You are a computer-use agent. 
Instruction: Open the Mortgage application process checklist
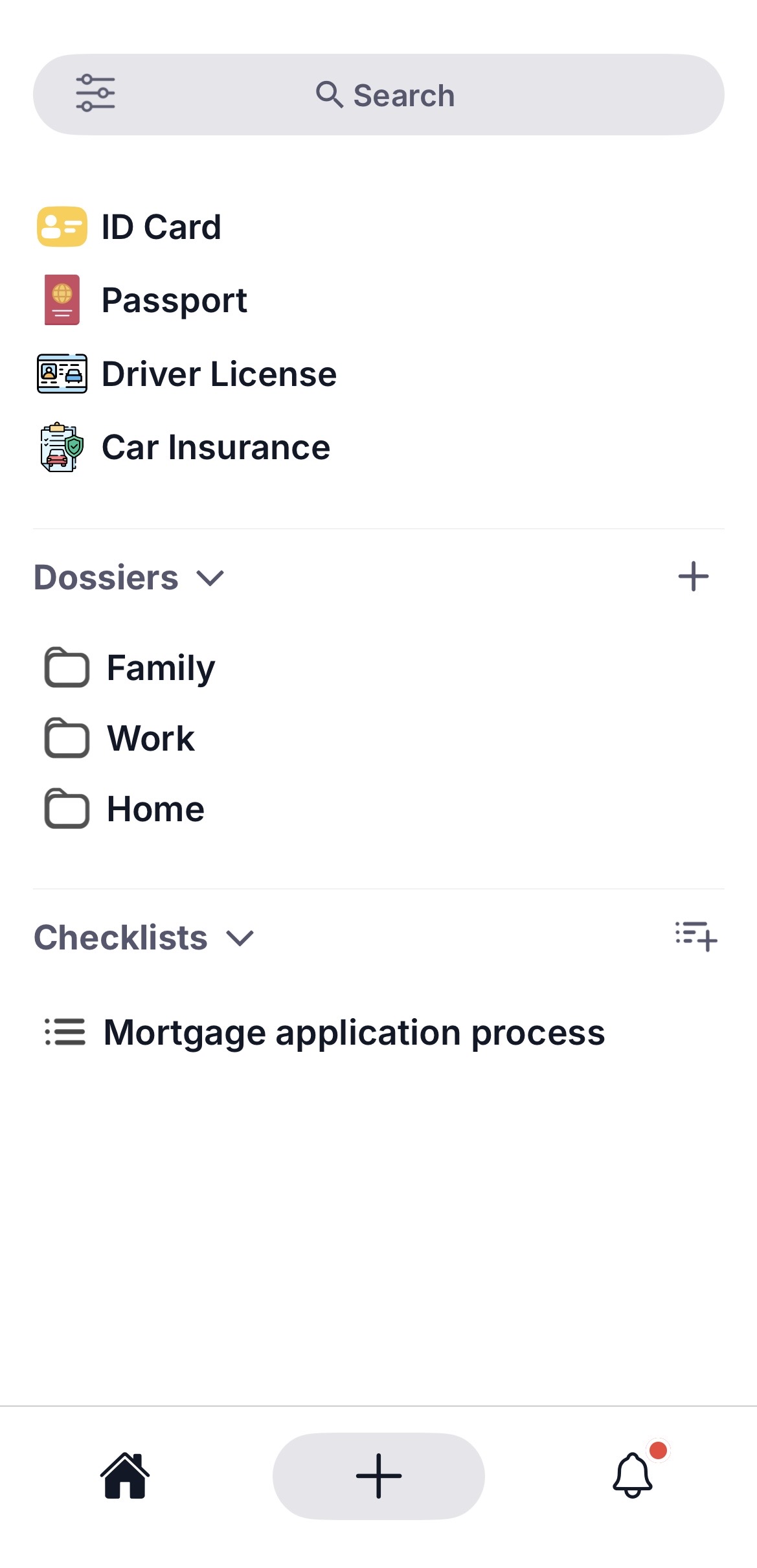coord(354,1032)
